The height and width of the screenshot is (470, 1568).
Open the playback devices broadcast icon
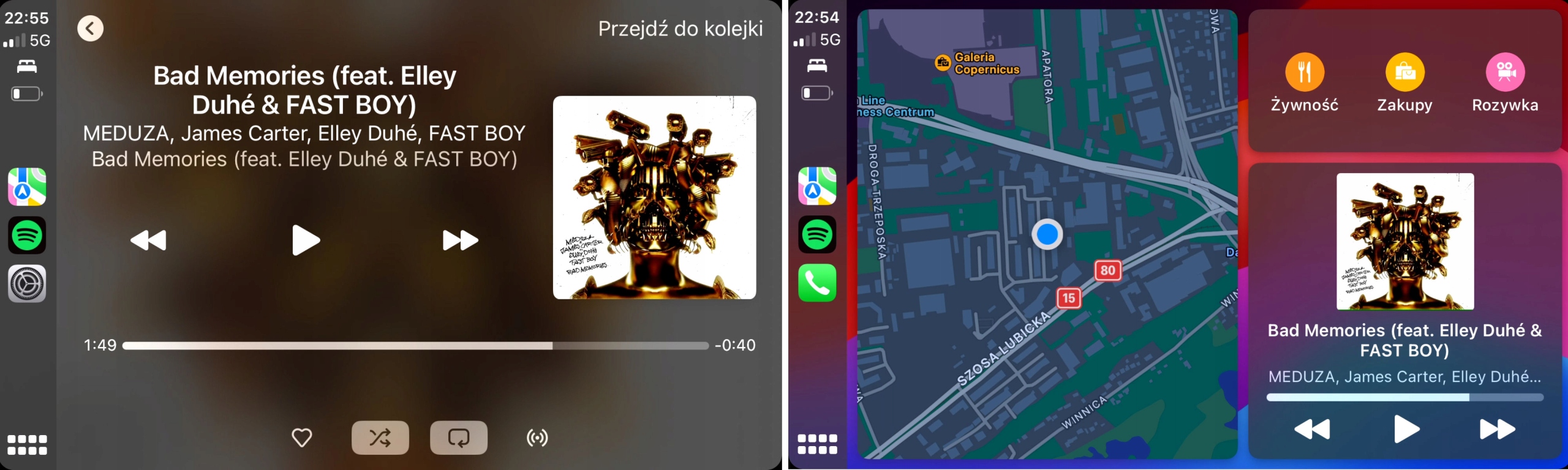pos(537,438)
